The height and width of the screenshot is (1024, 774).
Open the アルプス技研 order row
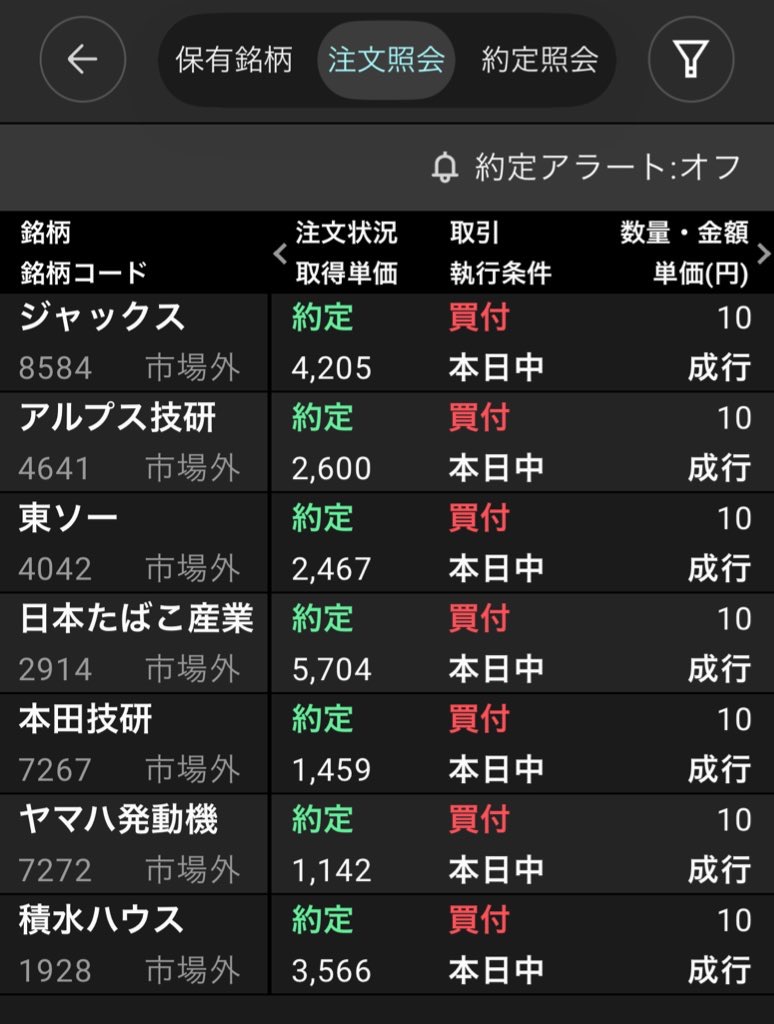(387, 442)
